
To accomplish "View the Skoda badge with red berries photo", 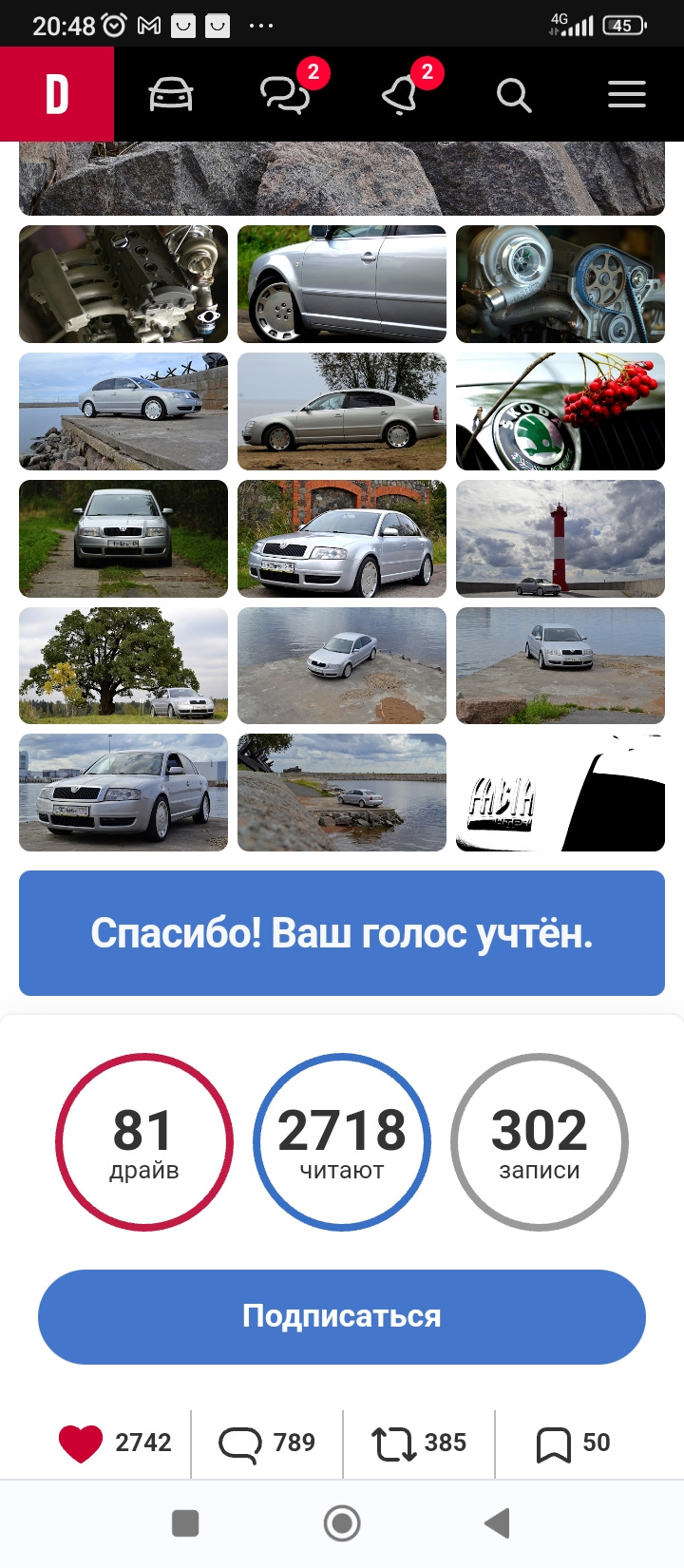I will (560, 411).
